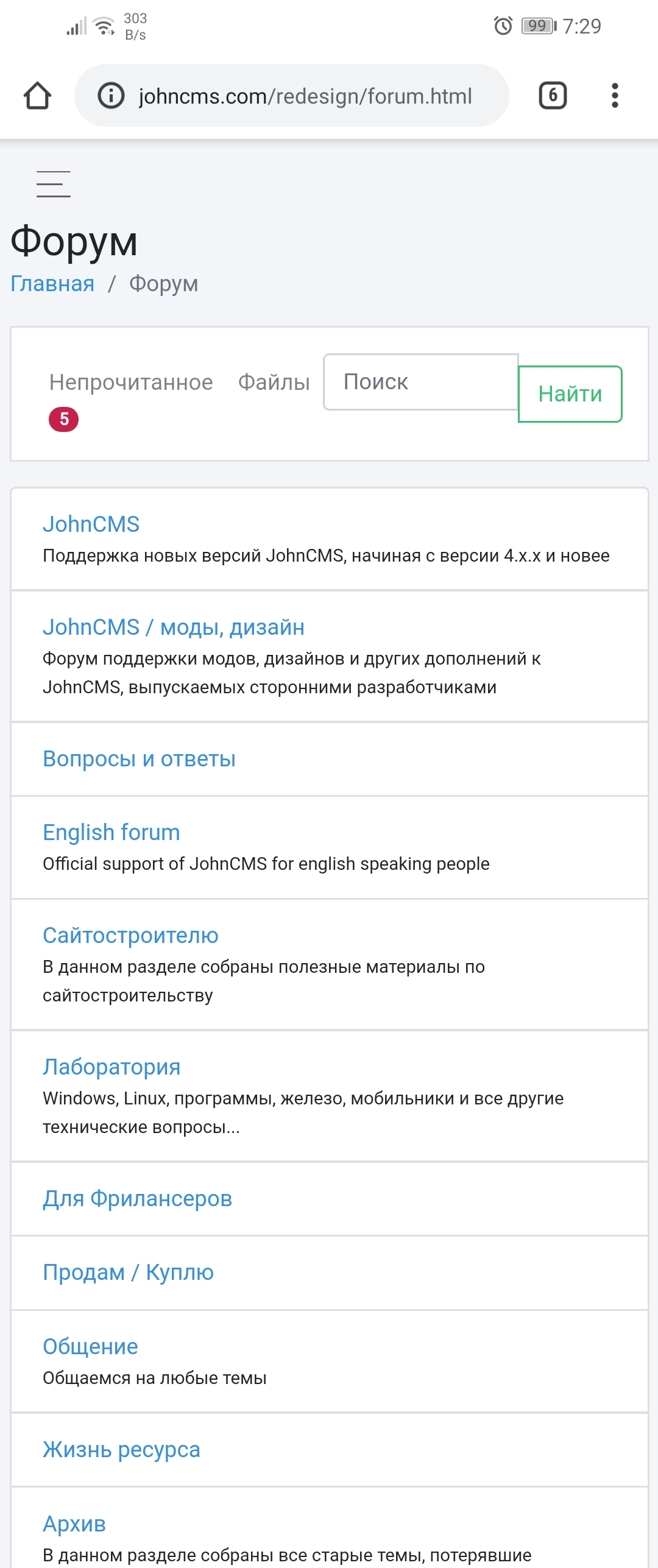Open the JohnCMS support forum
The image size is (658, 1568).
point(91,524)
